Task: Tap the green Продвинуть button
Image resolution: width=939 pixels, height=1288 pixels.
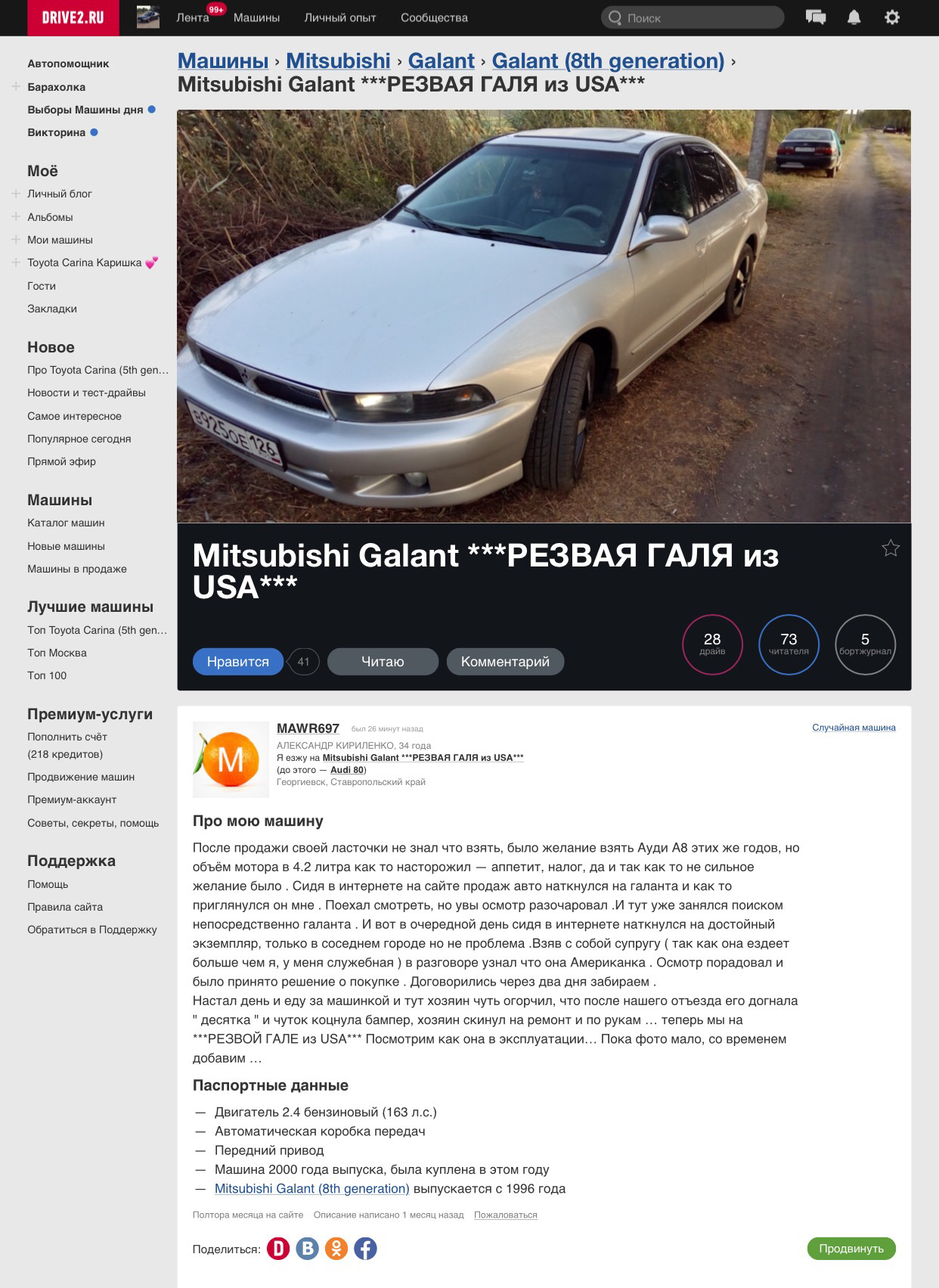Action: (851, 1249)
